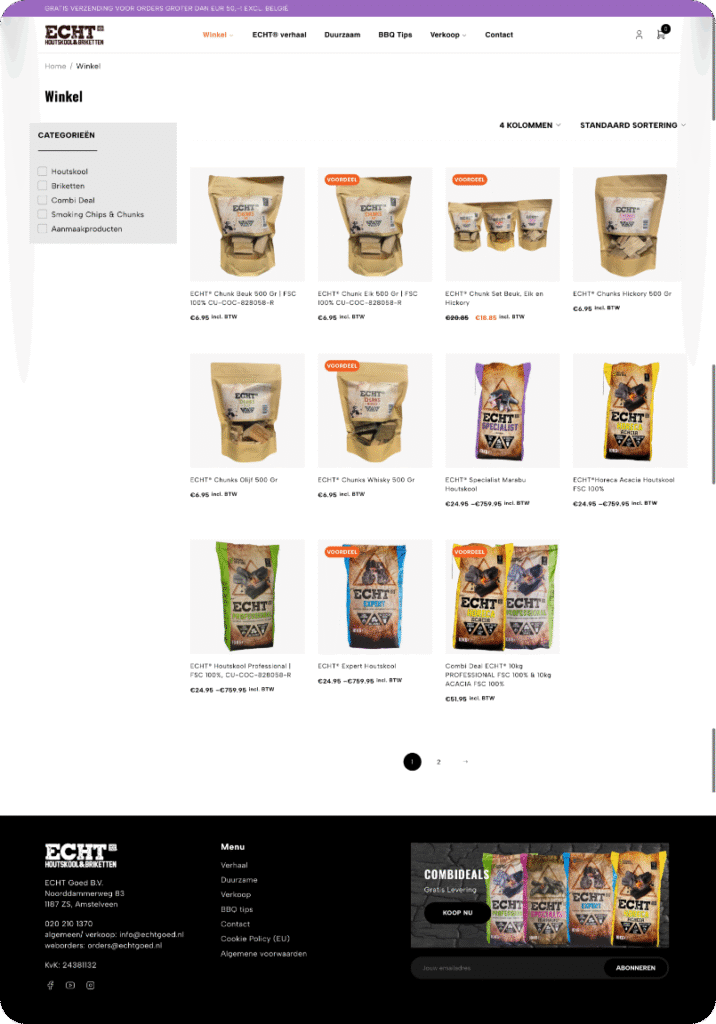Select Smoking Chips & Chunks checkbox
This screenshot has width=716, height=1024.
click(x=43, y=214)
